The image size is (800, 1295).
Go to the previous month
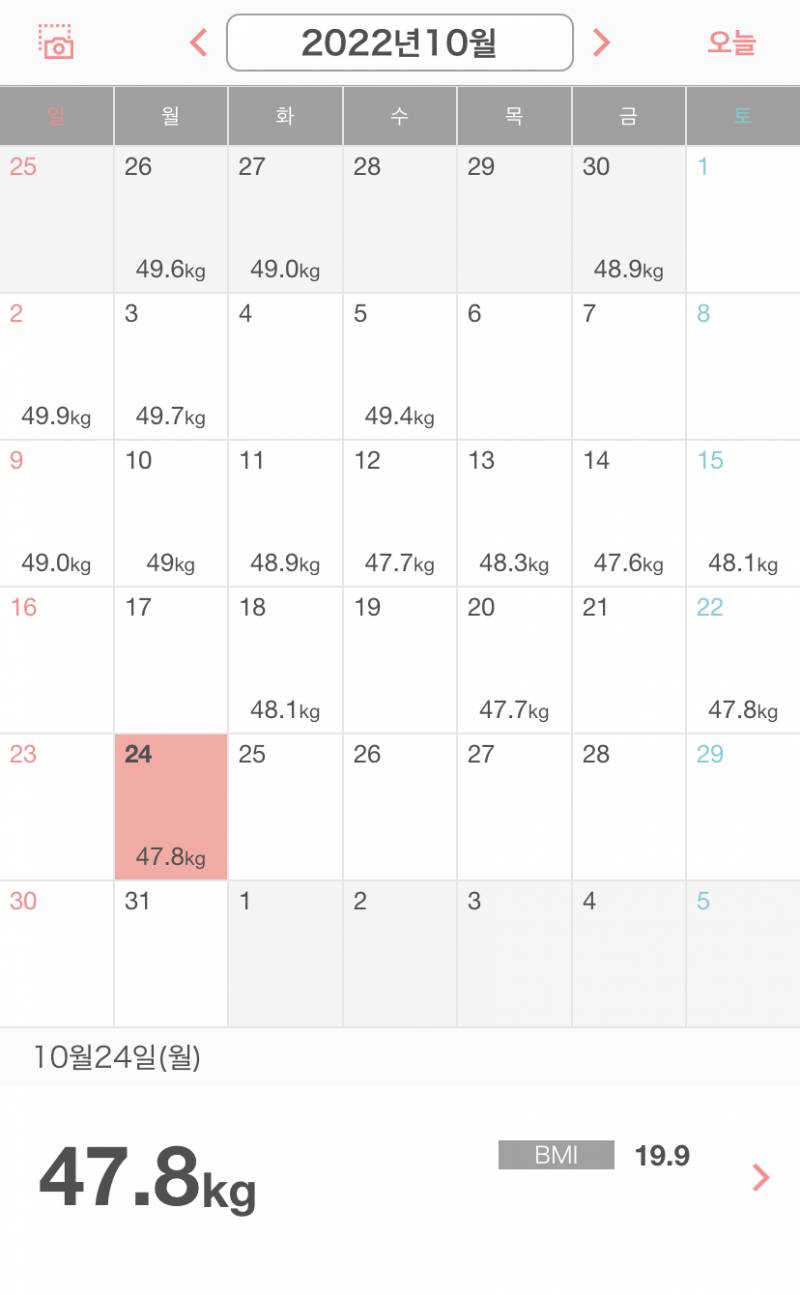199,43
